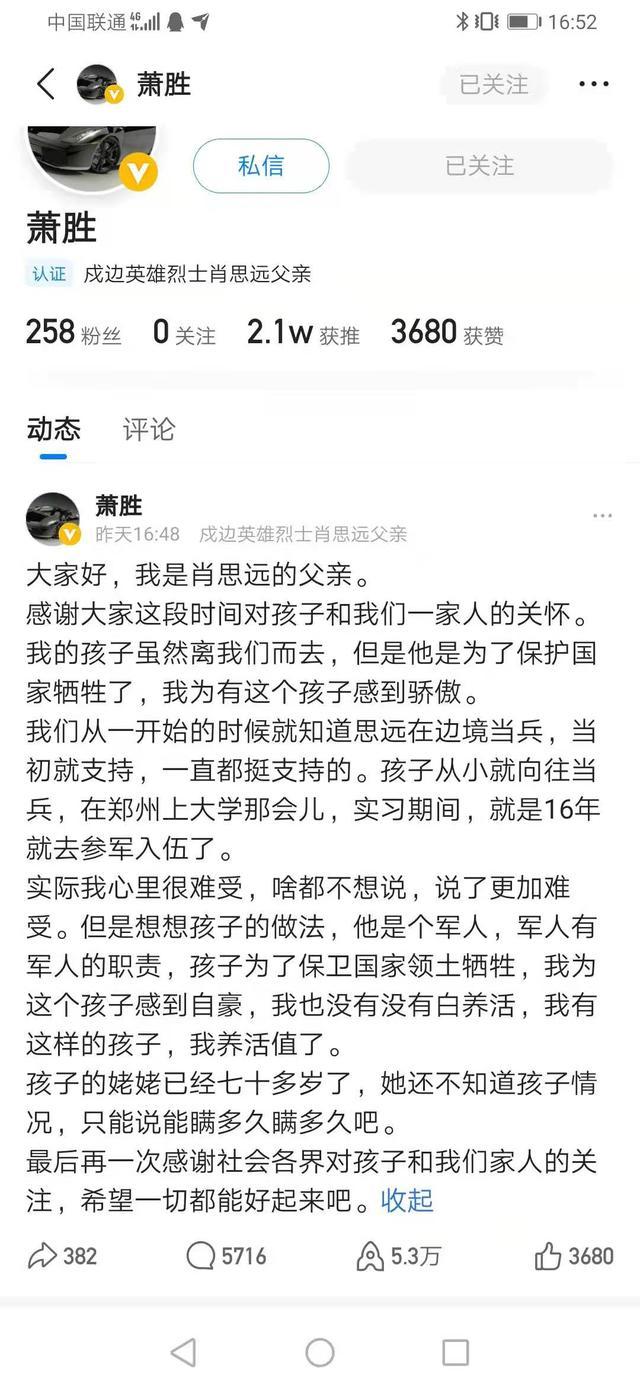This screenshot has width=640, height=1387.
Task: Collapse the post with 收起
Action: click(407, 1200)
